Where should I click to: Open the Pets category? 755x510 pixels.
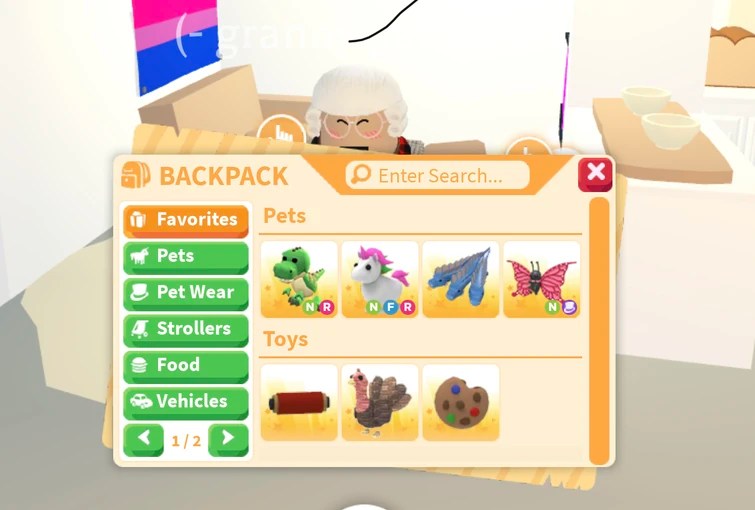coord(185,256)
